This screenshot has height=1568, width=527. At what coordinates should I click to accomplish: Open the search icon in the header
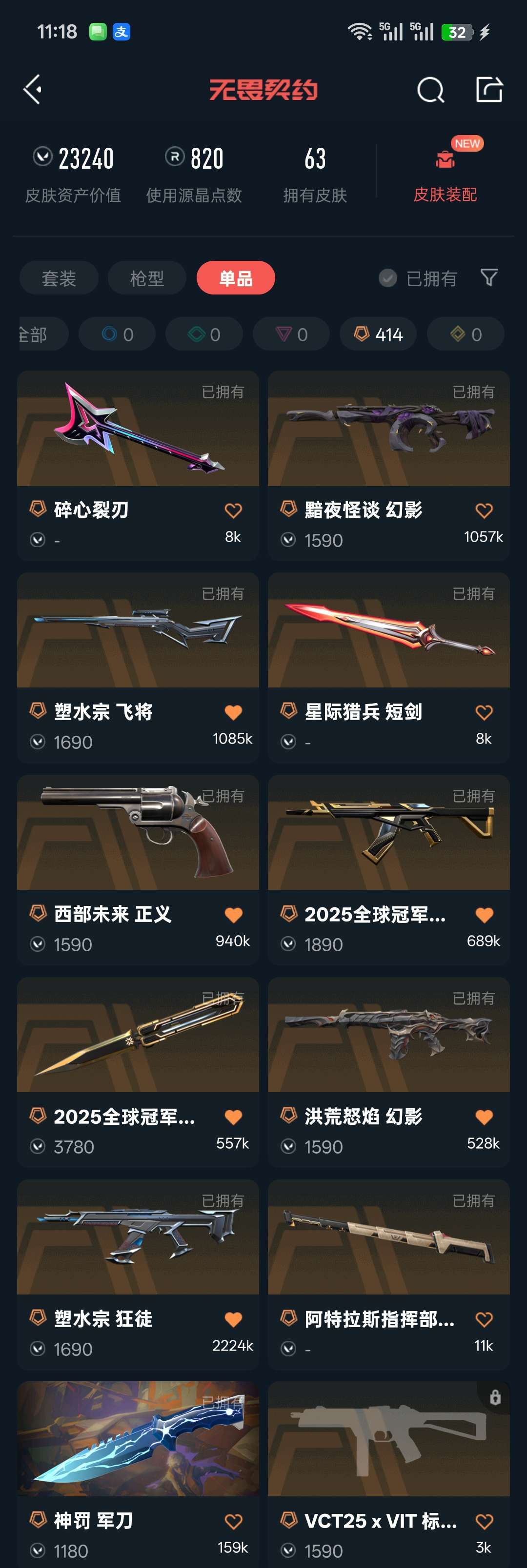coord(430,90)
